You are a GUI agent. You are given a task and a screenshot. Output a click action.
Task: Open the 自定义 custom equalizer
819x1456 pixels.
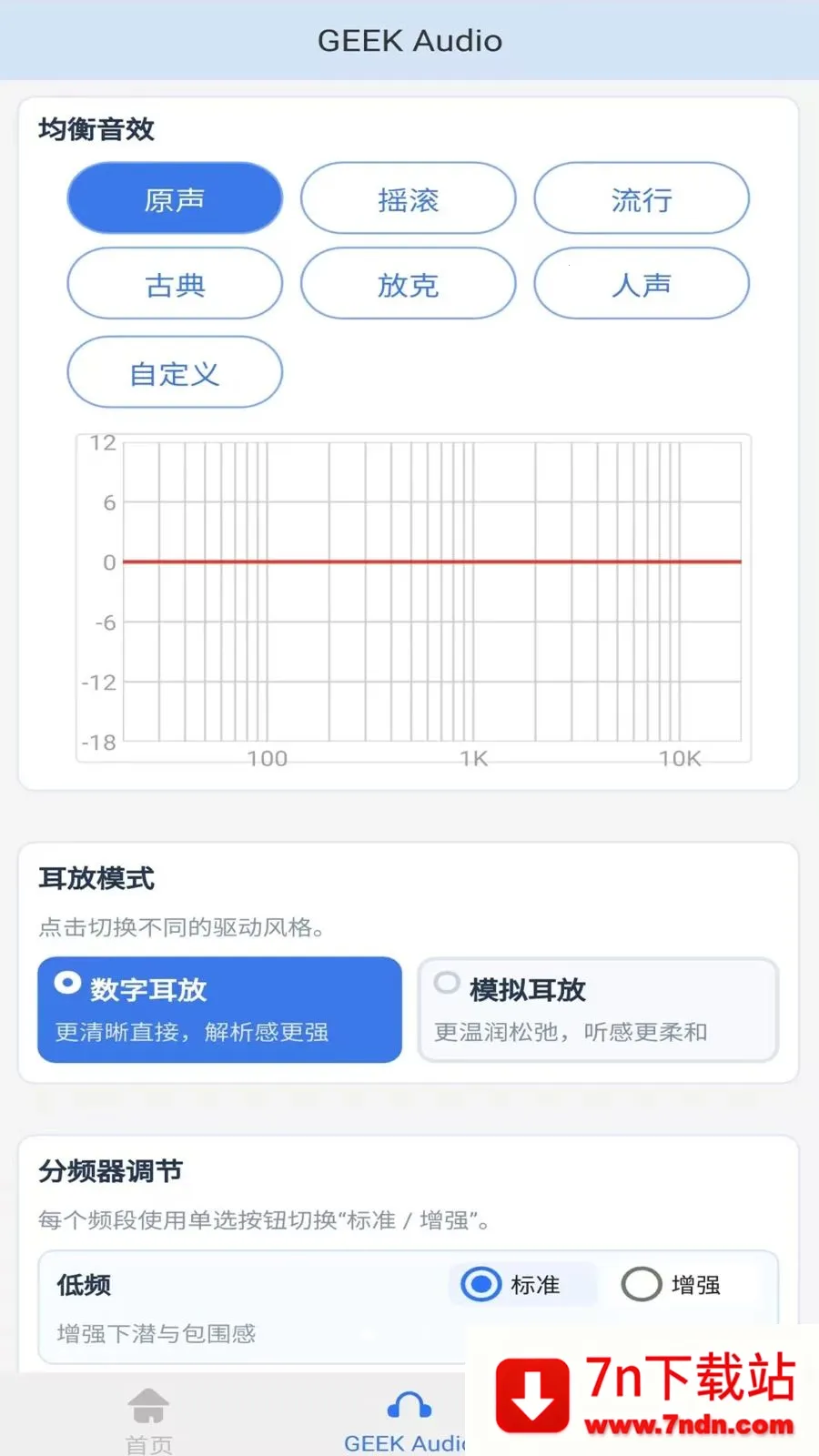[x=175, y=372]
